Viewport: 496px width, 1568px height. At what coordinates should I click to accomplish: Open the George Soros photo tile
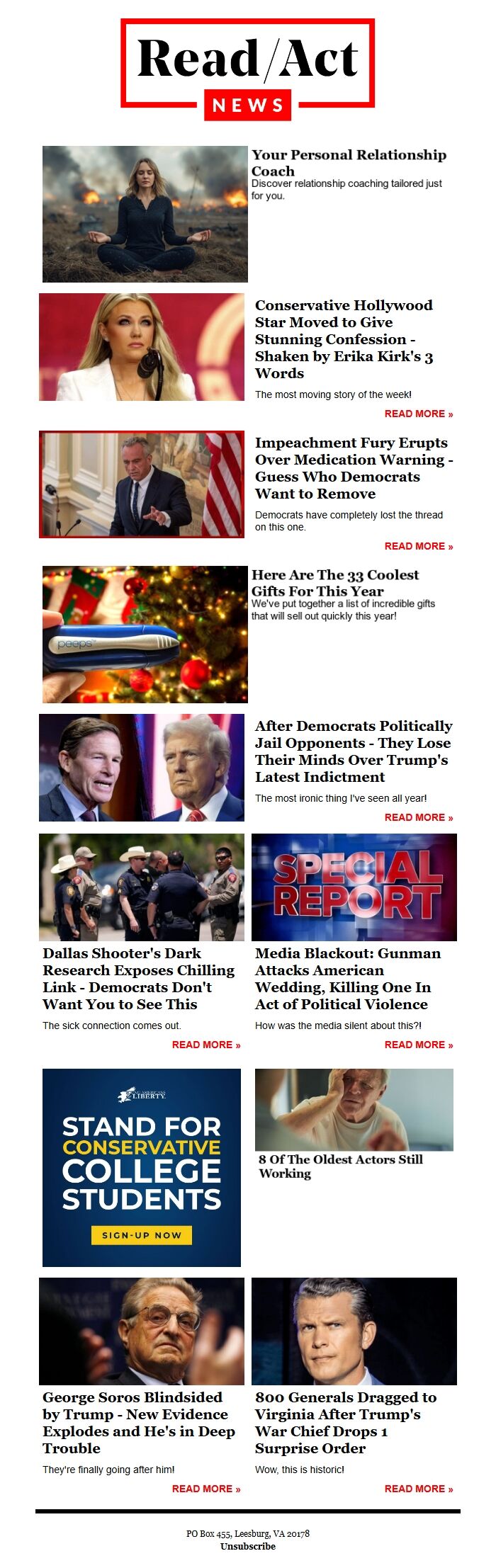click(x=142, y=1331)
